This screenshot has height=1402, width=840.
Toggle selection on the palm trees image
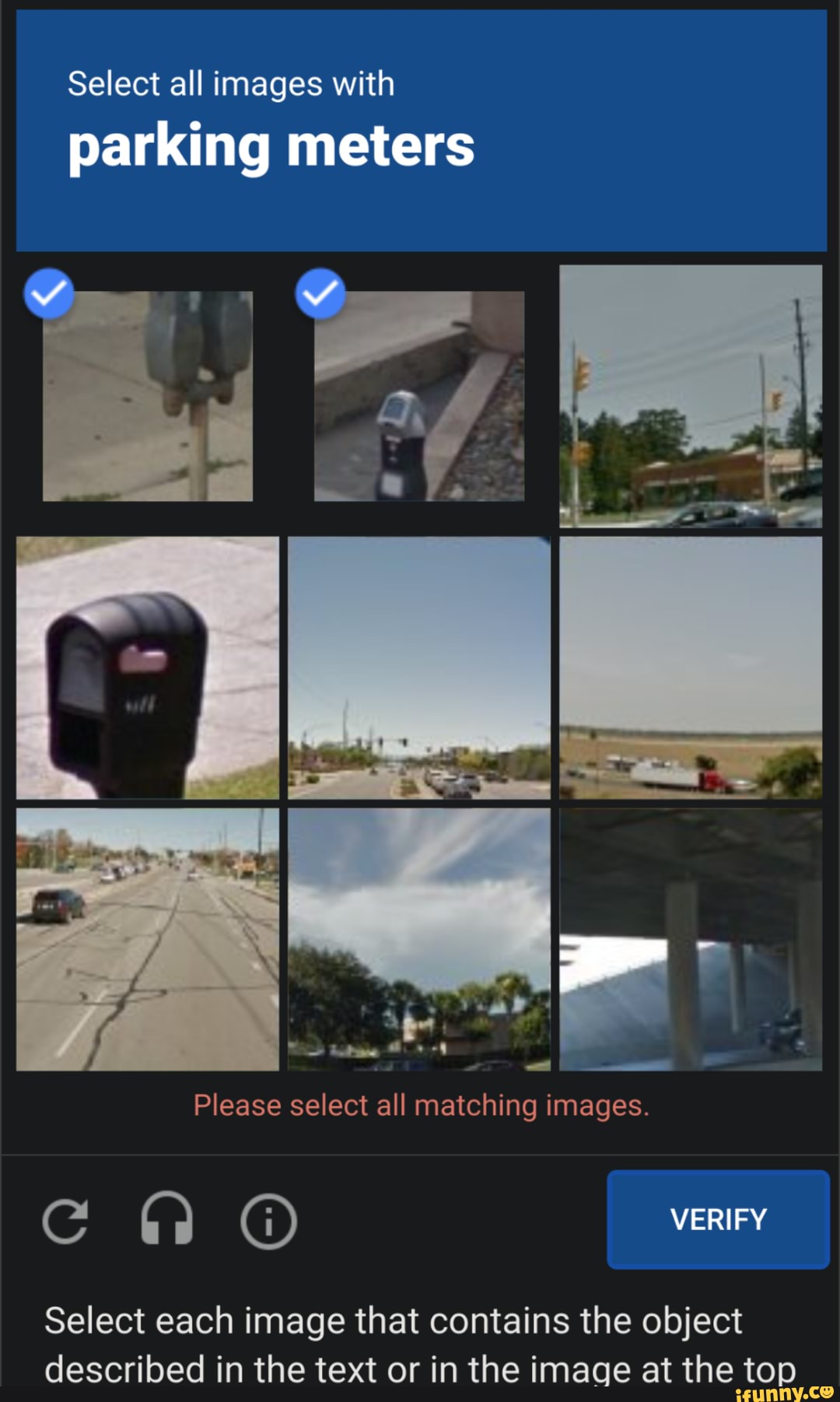point(418,938)
